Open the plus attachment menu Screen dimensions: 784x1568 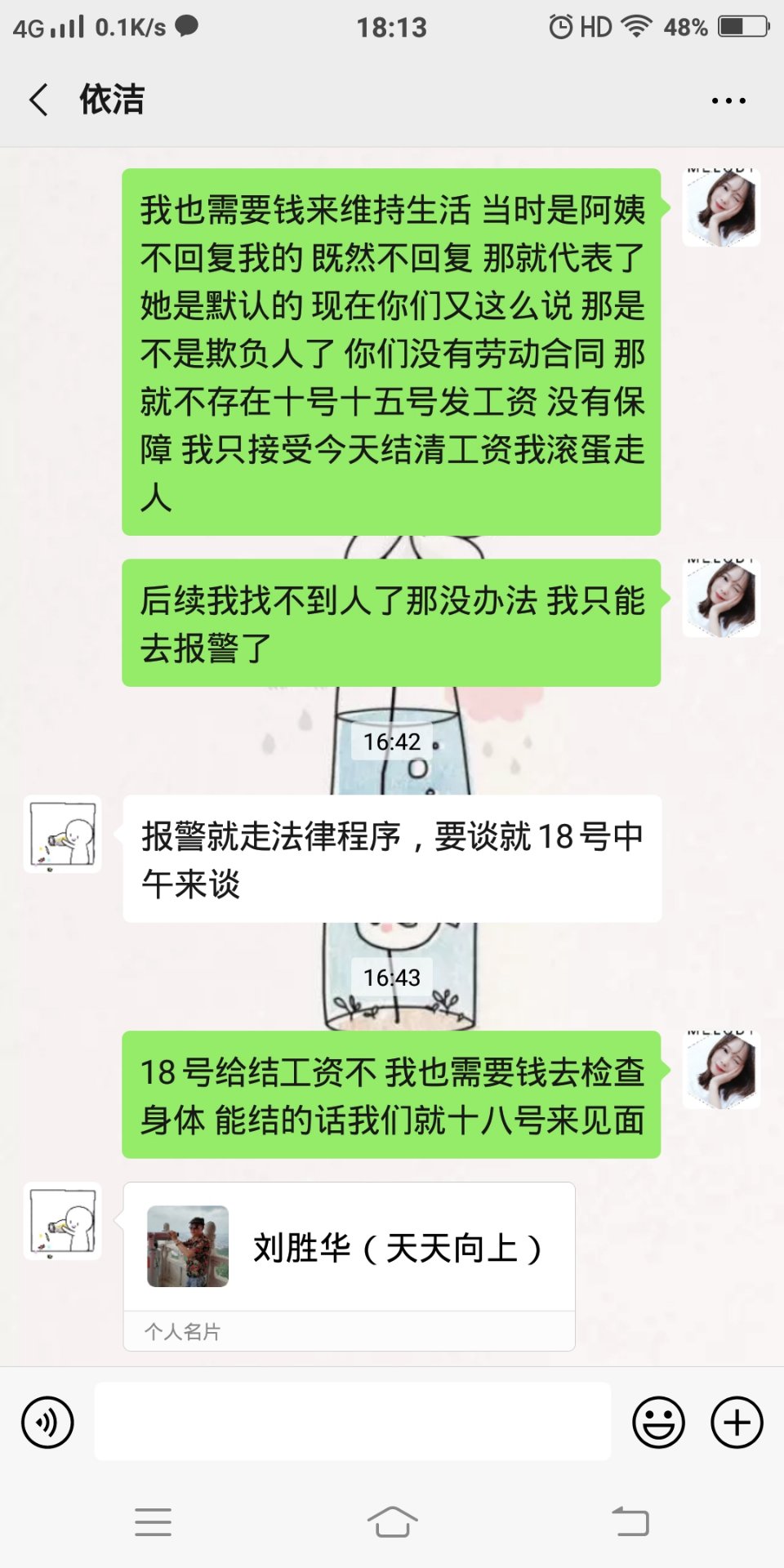coord(737,1423)
